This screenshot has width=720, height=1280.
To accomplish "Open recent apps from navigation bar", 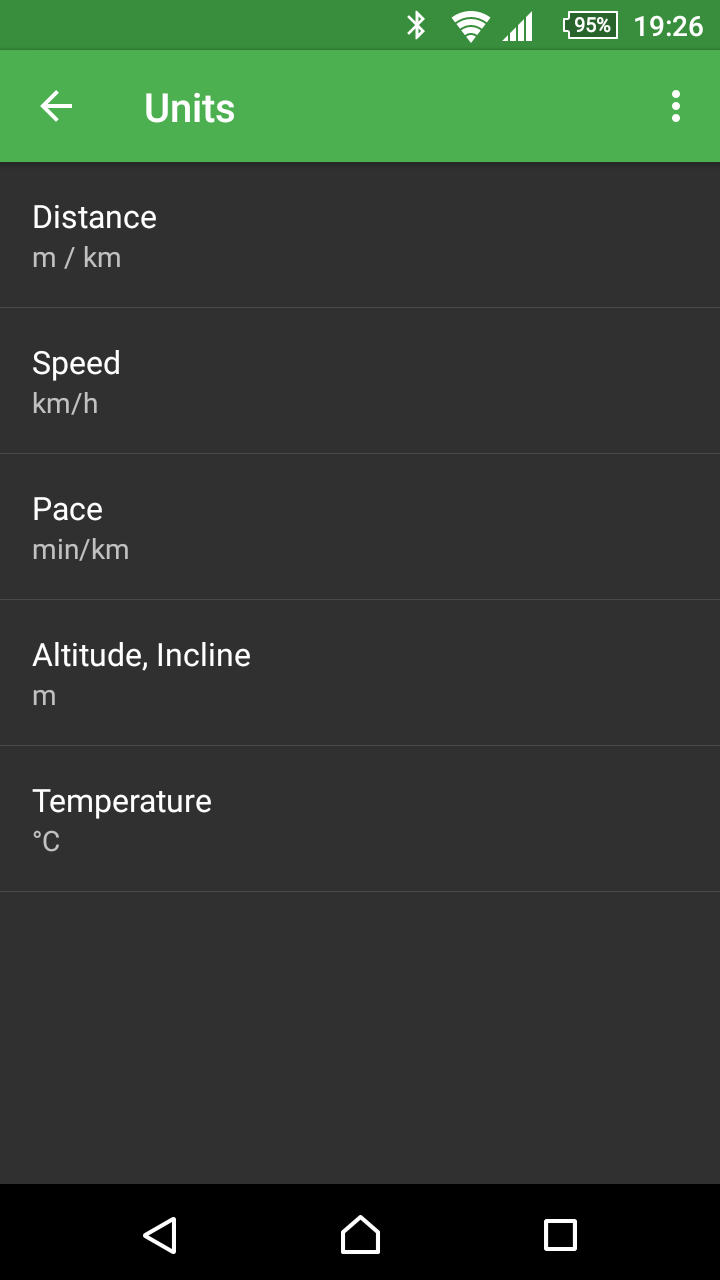I will (560, 1234).
